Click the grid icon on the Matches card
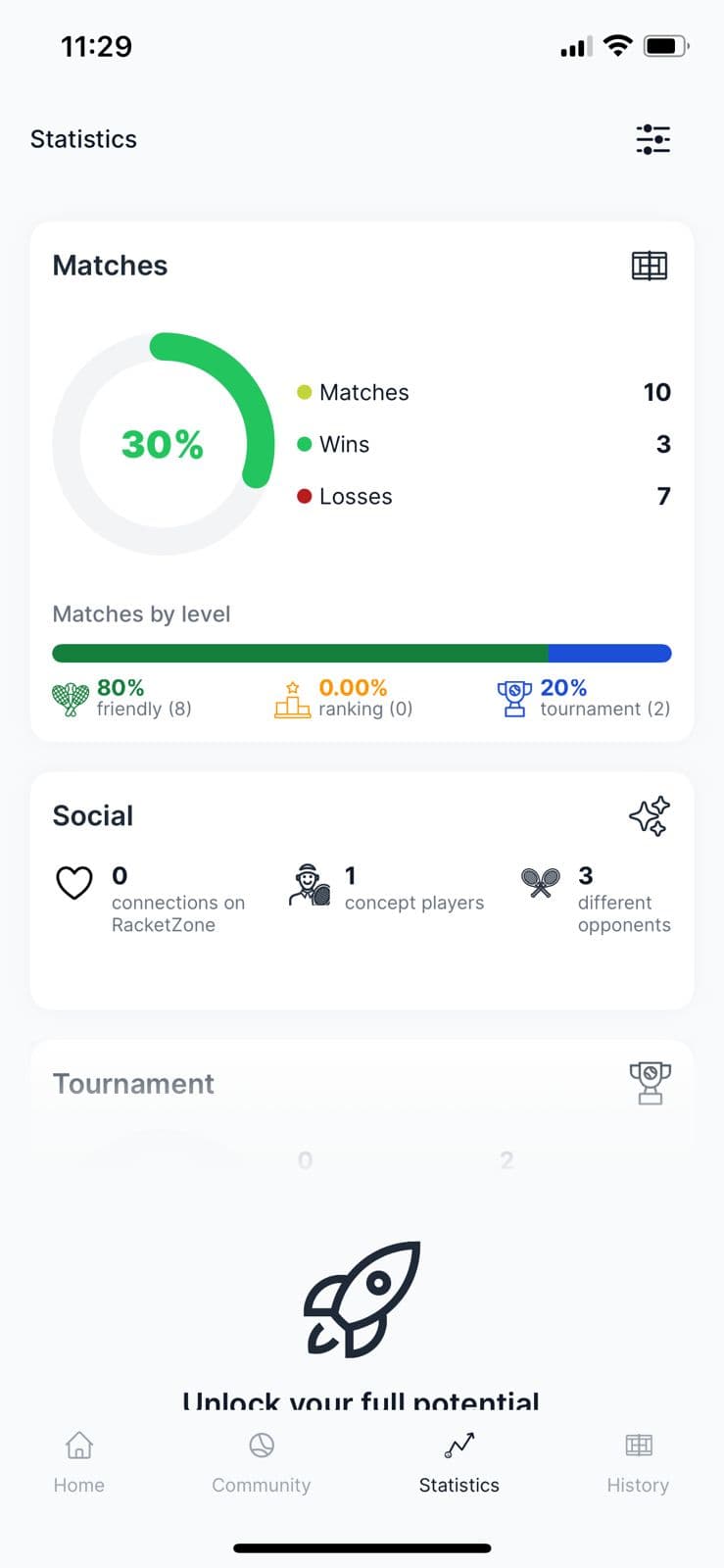Image resolution: width=724 pixels, height=1568 pixels. coord(650,265)
